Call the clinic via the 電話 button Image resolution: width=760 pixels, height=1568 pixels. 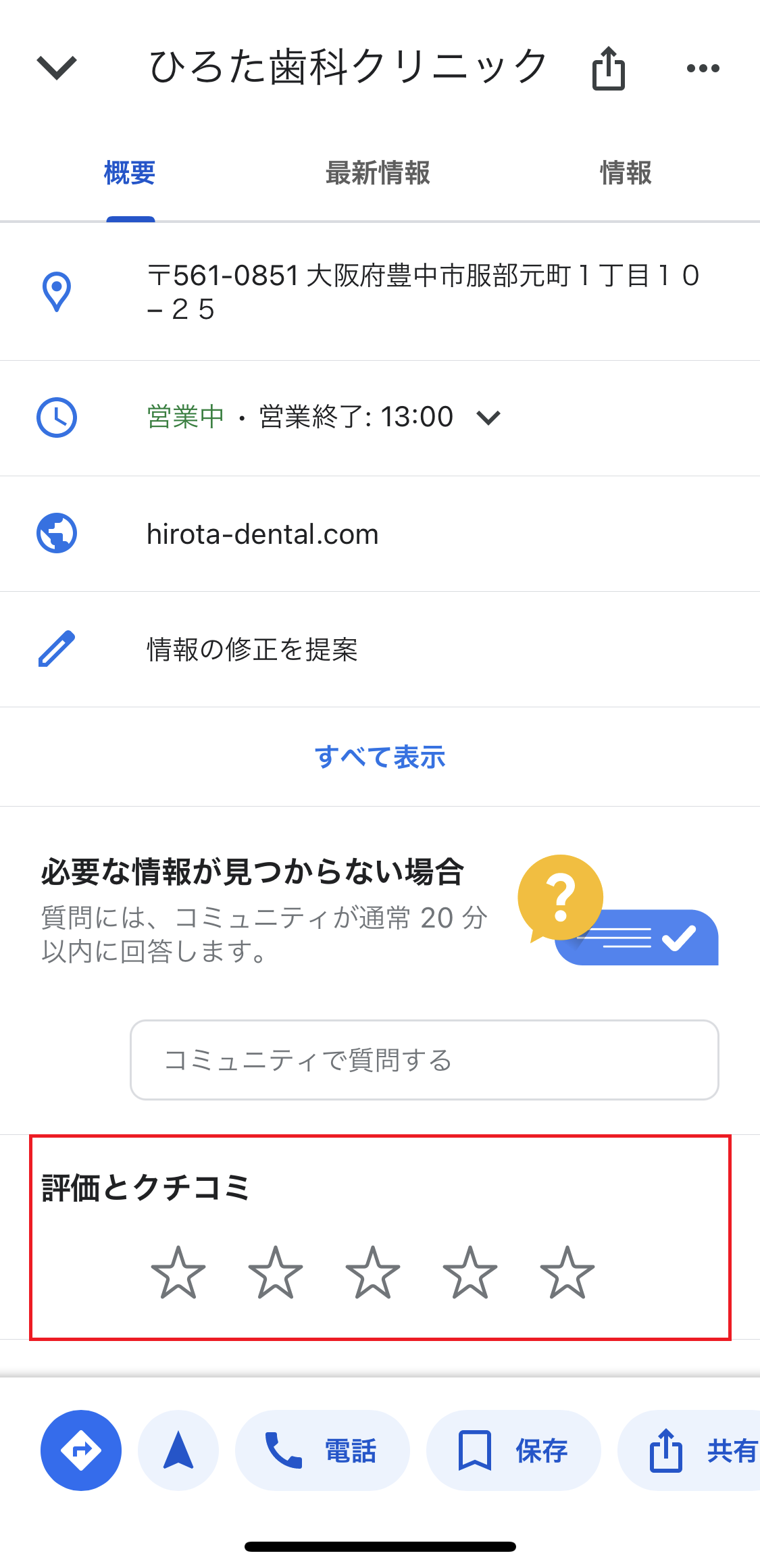tap(322, 1450)
